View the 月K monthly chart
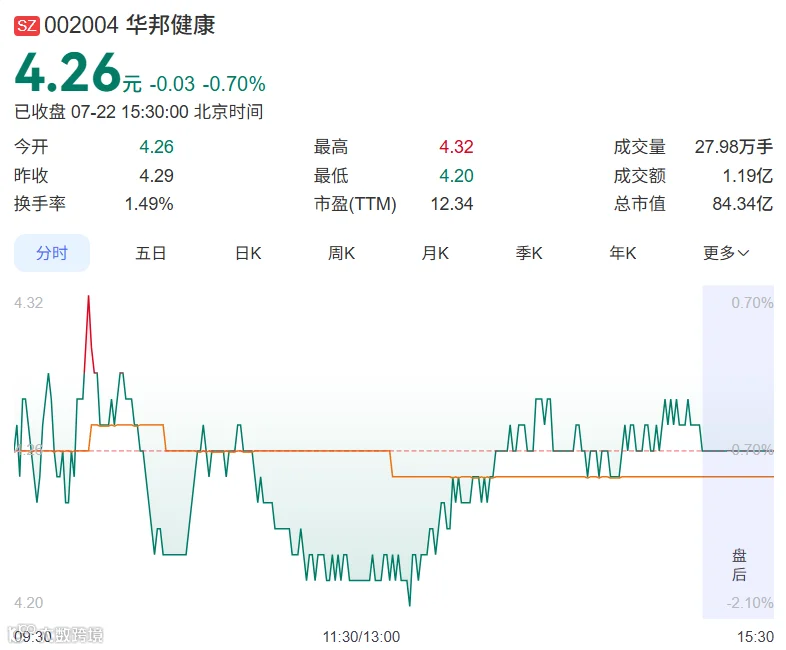 click(x=435, y=253)
